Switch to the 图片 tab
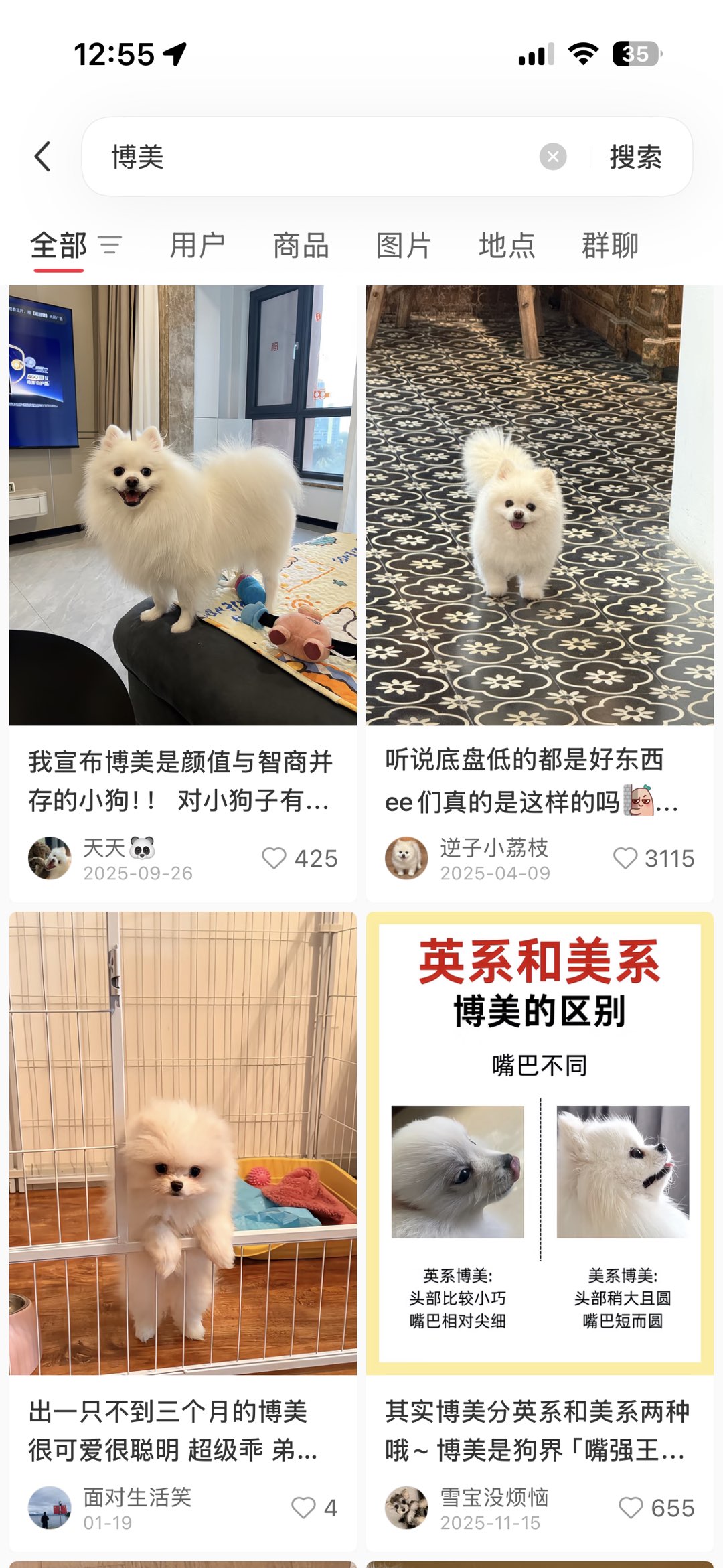Image resolution: width=723 pixels, height=1568 pixels. click(404, 245)
